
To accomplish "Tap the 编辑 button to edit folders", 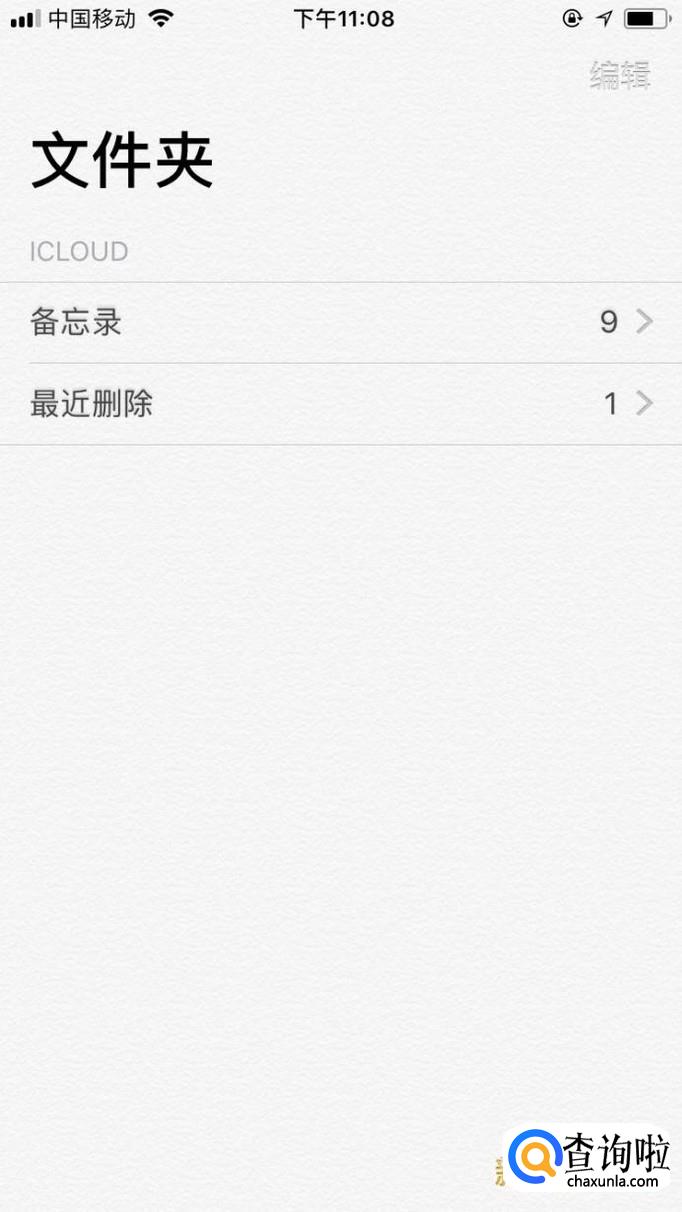I will point(620,75).
